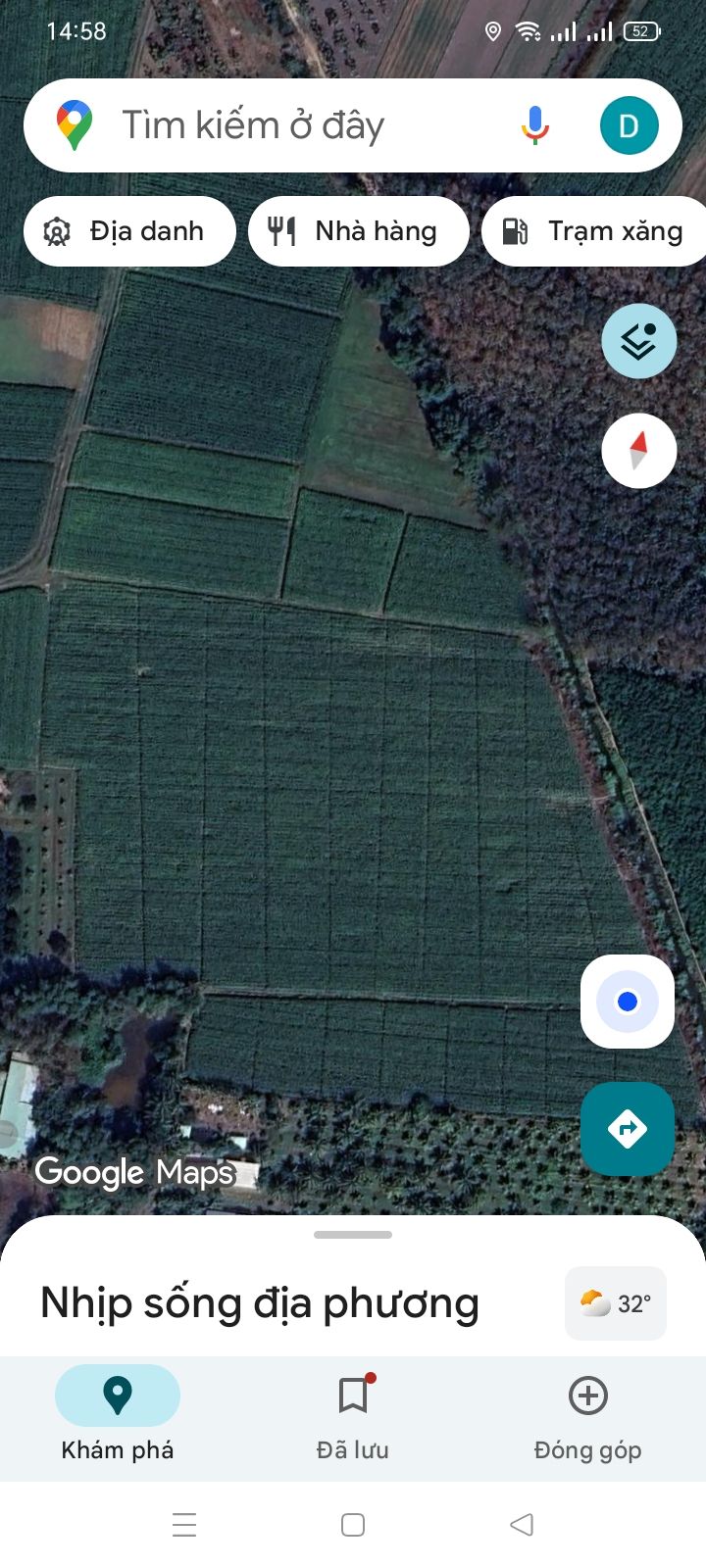The width and height of the screenshot is (706, 1568).
Task: Tap the 'Tìm kiếm ở đây' search box
Action: point(294,125)
